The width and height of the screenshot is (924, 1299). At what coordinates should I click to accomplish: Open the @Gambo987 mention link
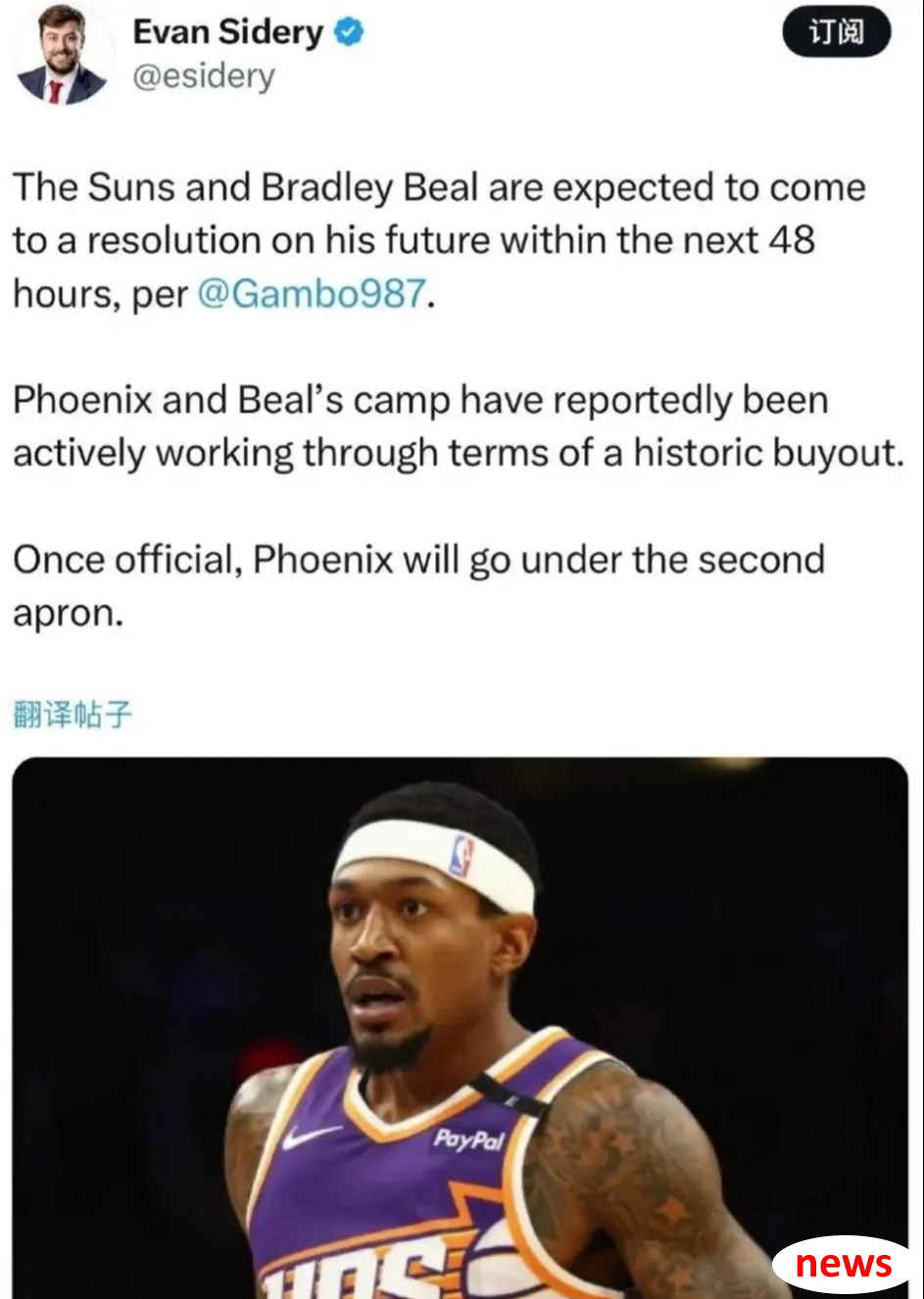point(312,293)
